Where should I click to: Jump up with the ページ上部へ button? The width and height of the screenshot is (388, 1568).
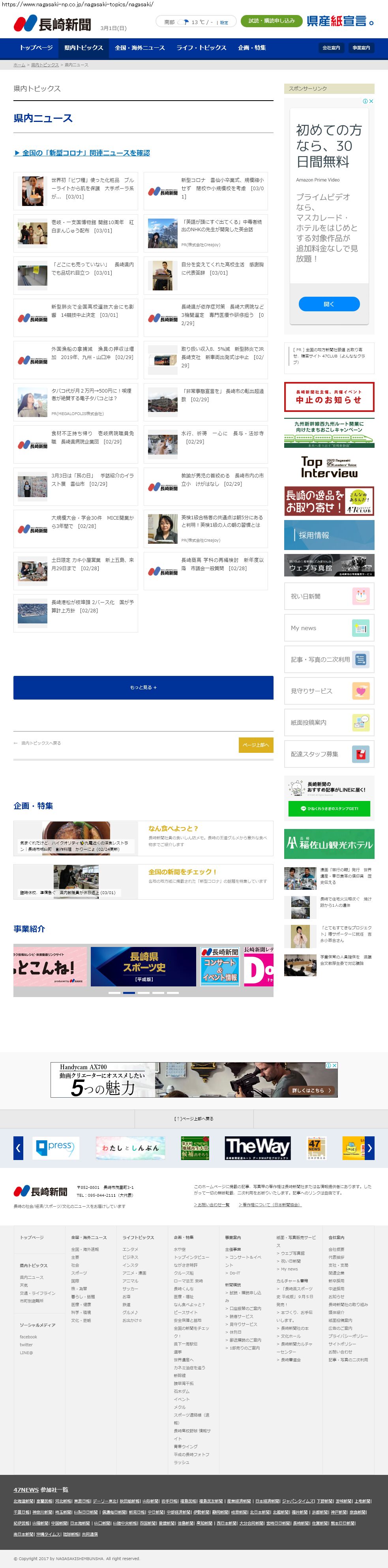click(256, 745)
